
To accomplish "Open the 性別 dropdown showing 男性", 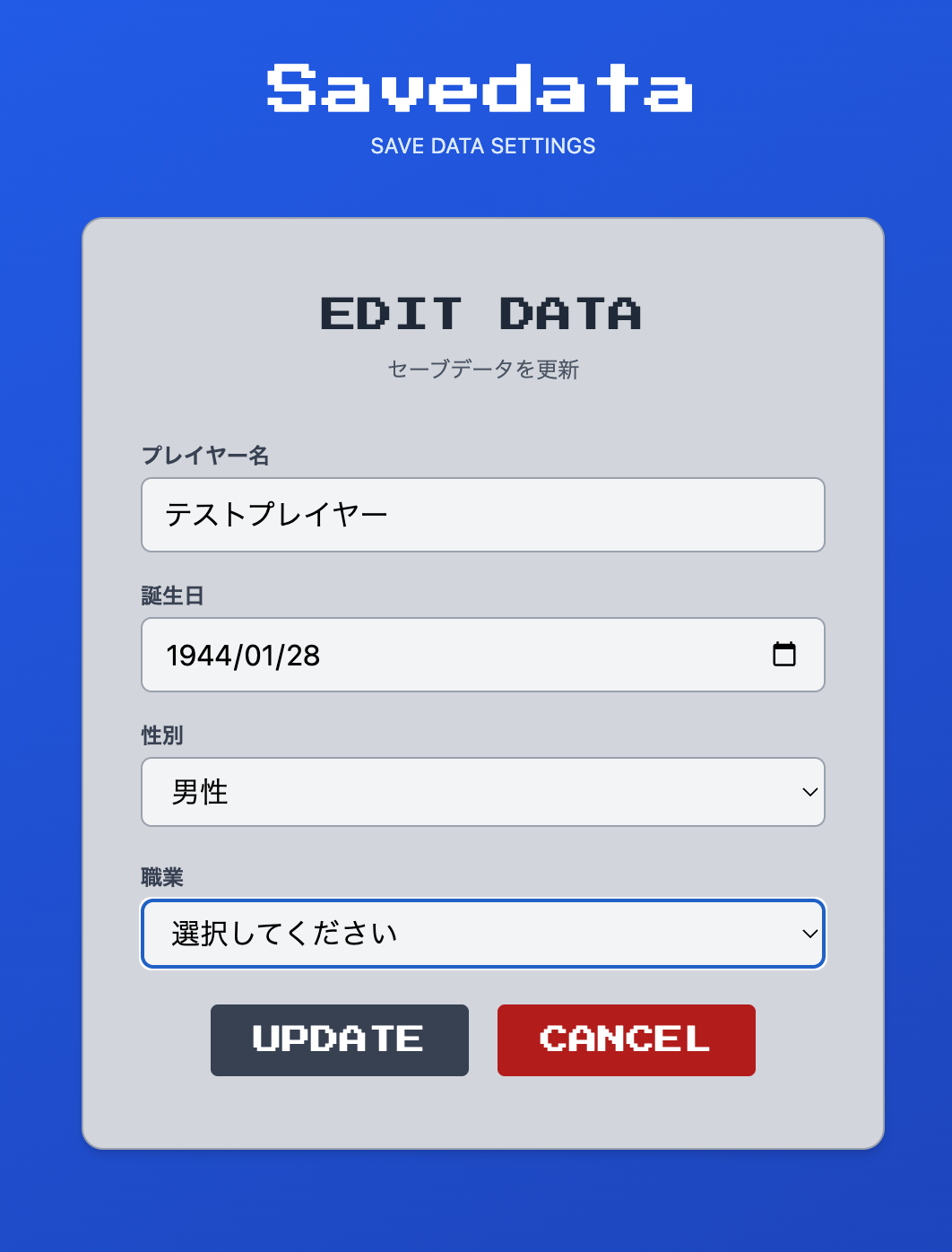I will 403,792.
